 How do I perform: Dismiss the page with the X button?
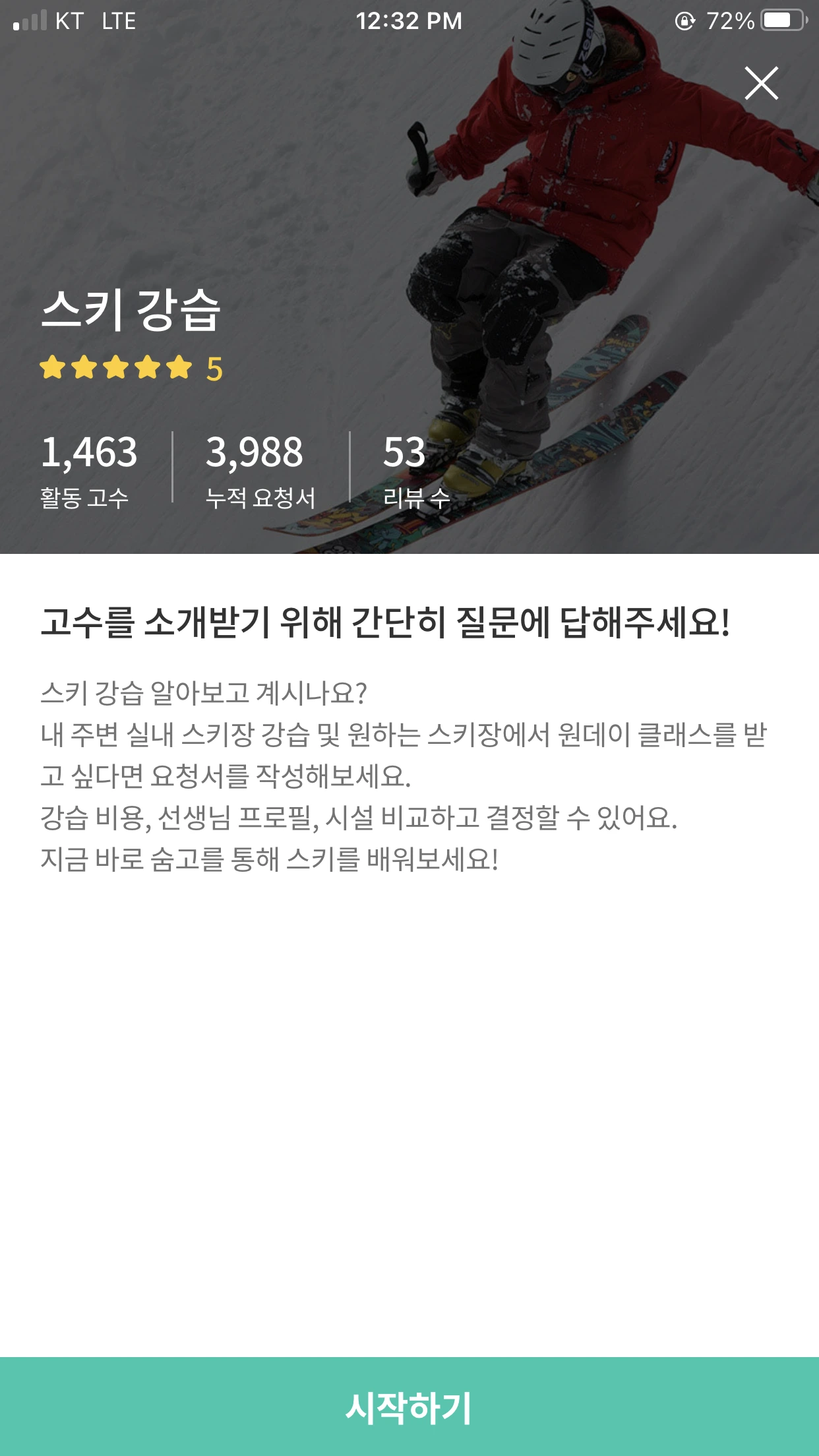pos(763,84)
